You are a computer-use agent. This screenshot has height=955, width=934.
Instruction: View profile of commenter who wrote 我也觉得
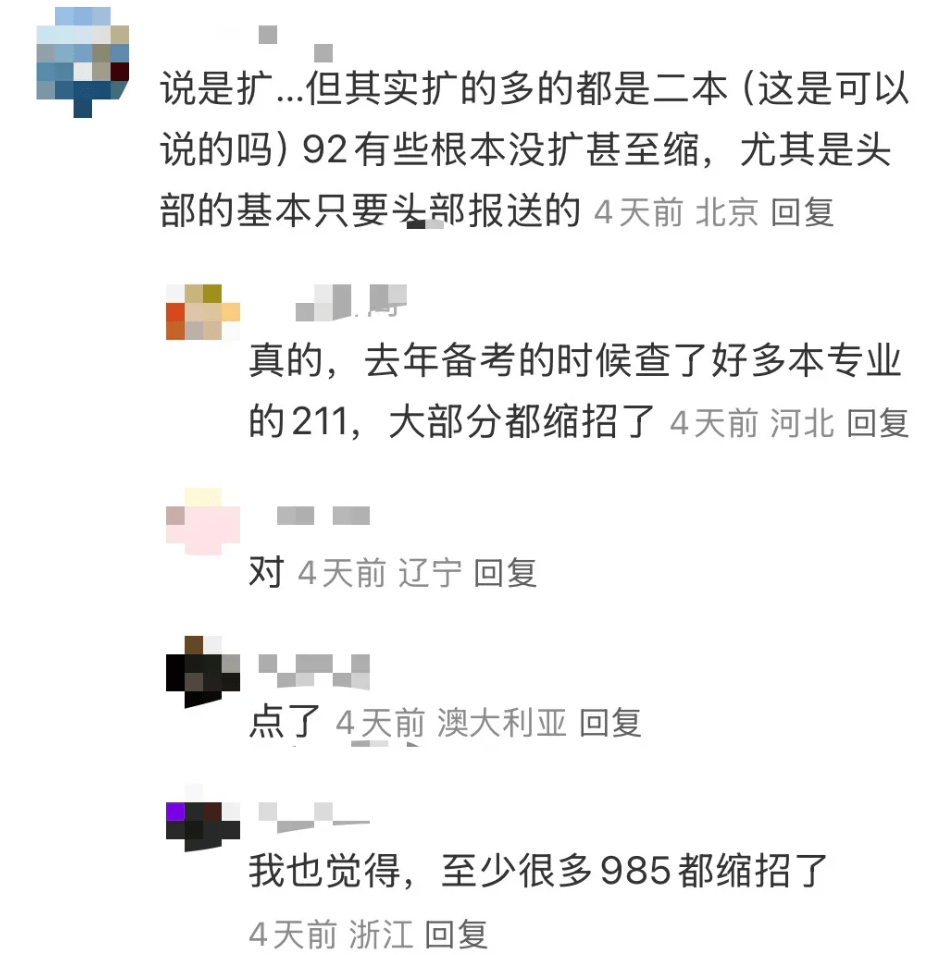tap(203, 818)
